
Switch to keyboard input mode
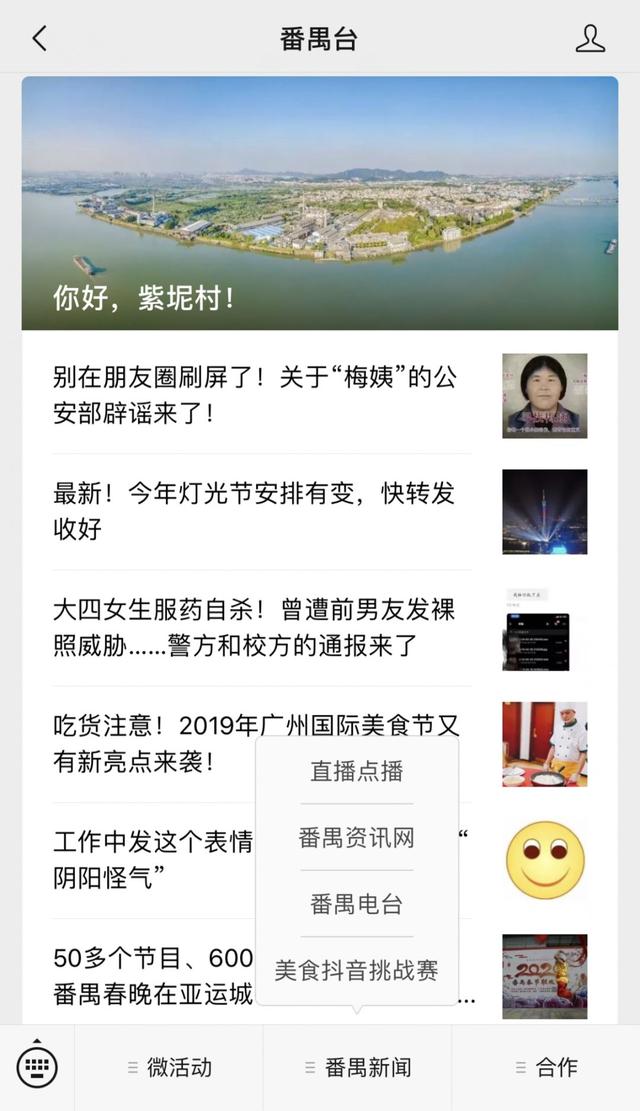(x=37, y=1067)
